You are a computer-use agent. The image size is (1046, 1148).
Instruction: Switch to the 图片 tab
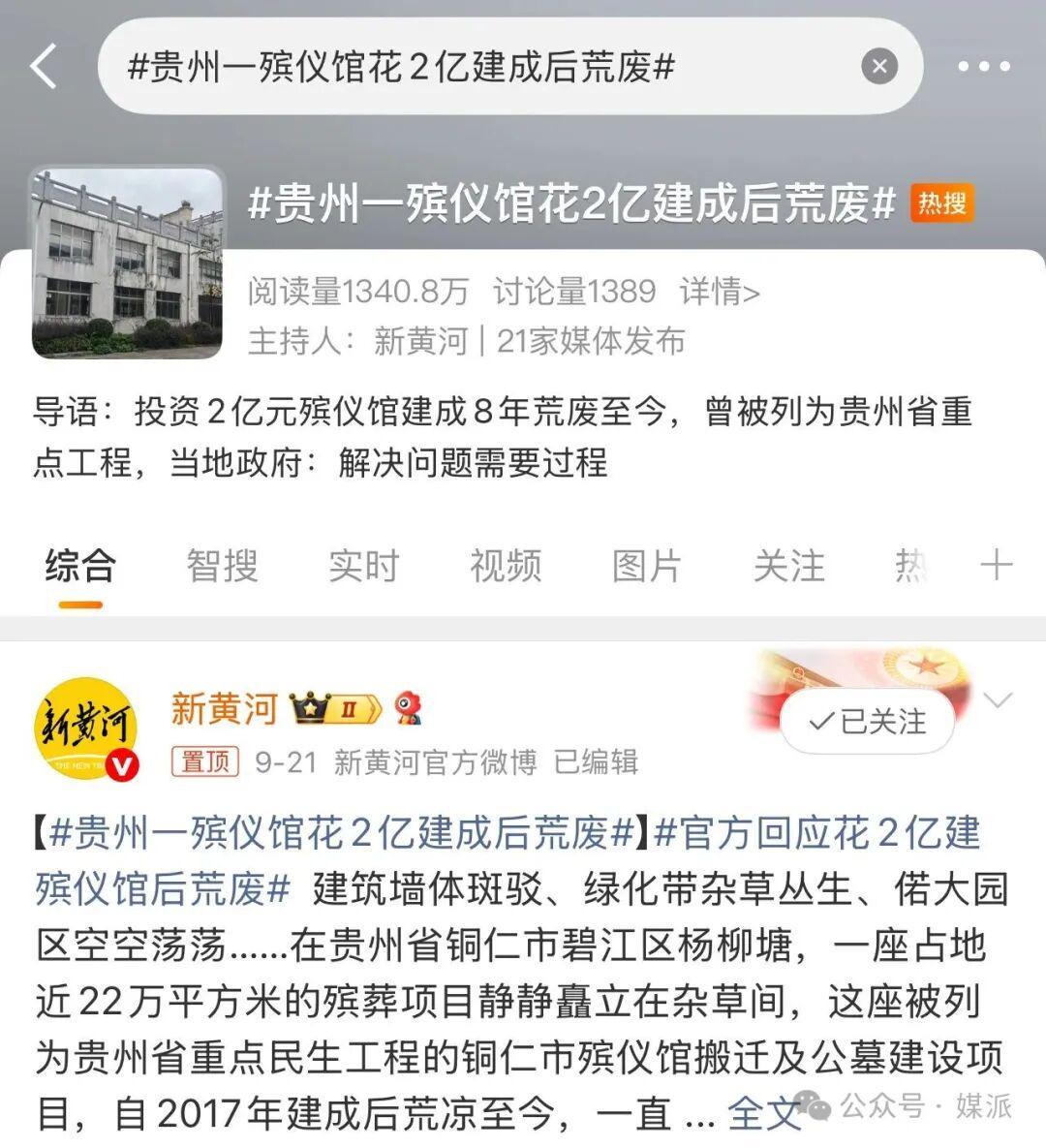[647, 565]
